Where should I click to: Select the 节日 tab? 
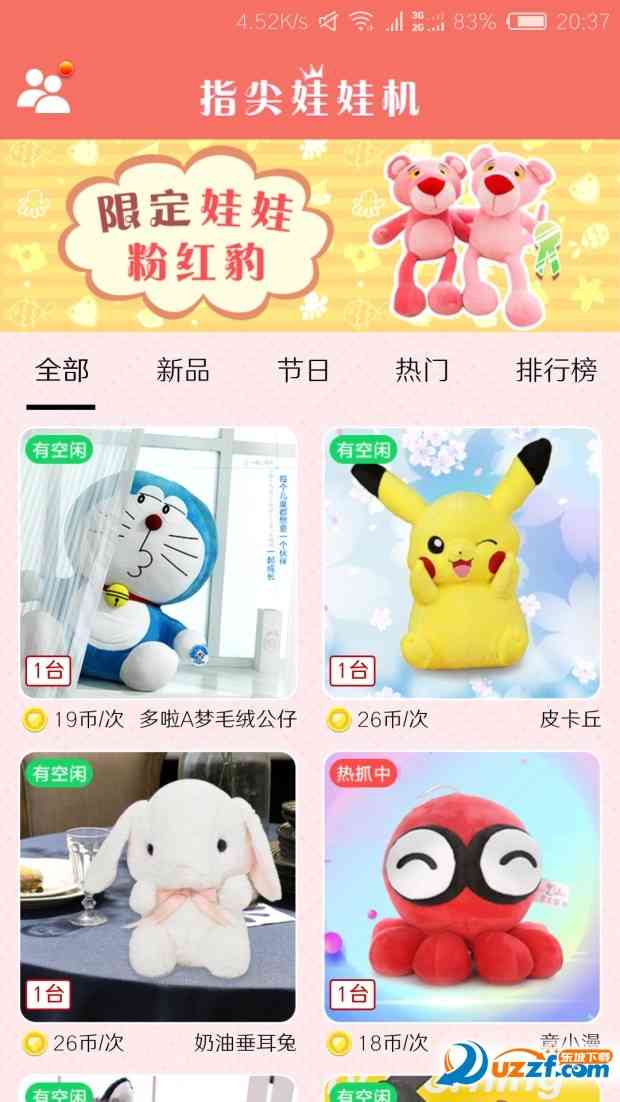(x=303, y=371)
